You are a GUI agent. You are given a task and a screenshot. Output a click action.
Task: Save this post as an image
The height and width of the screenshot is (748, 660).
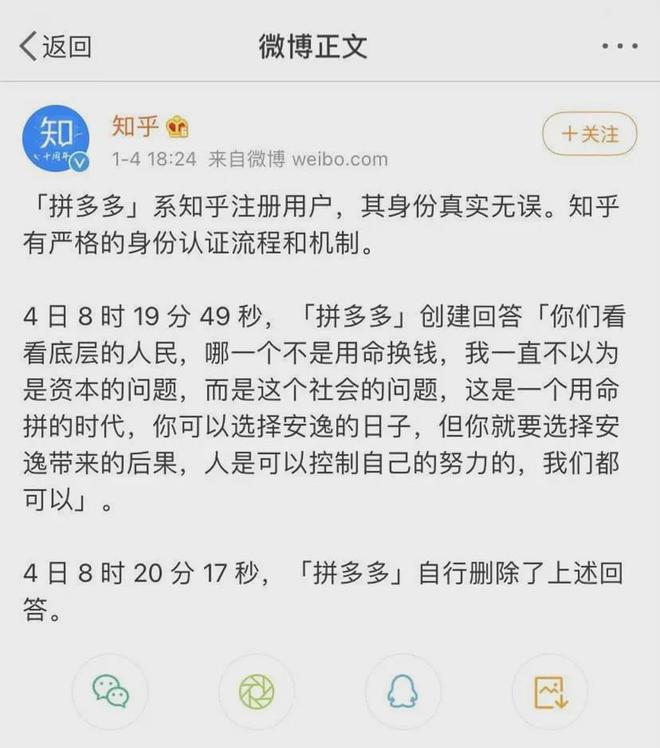pyautogui.click(x=549, y=691)
